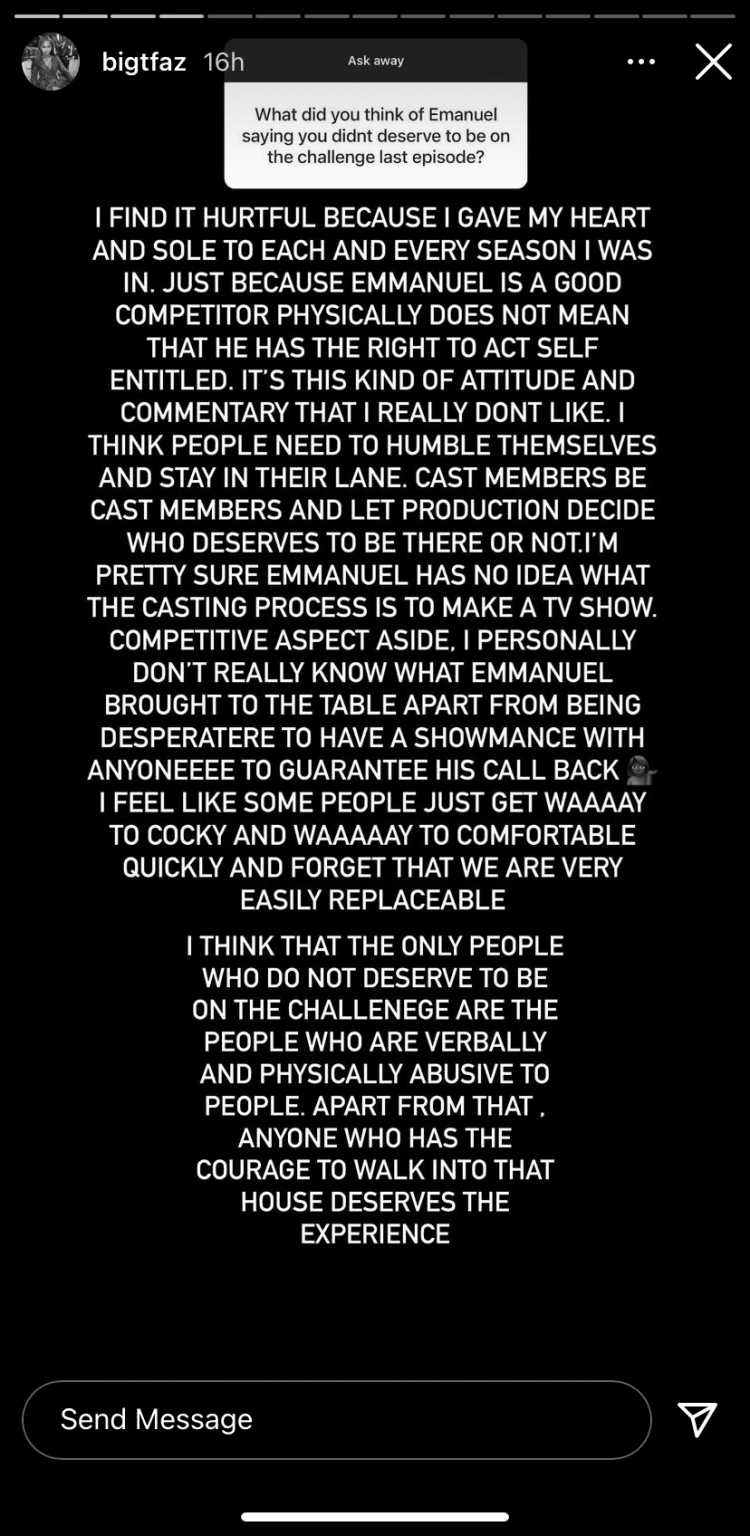Tap the bigtfaz username

144,62
